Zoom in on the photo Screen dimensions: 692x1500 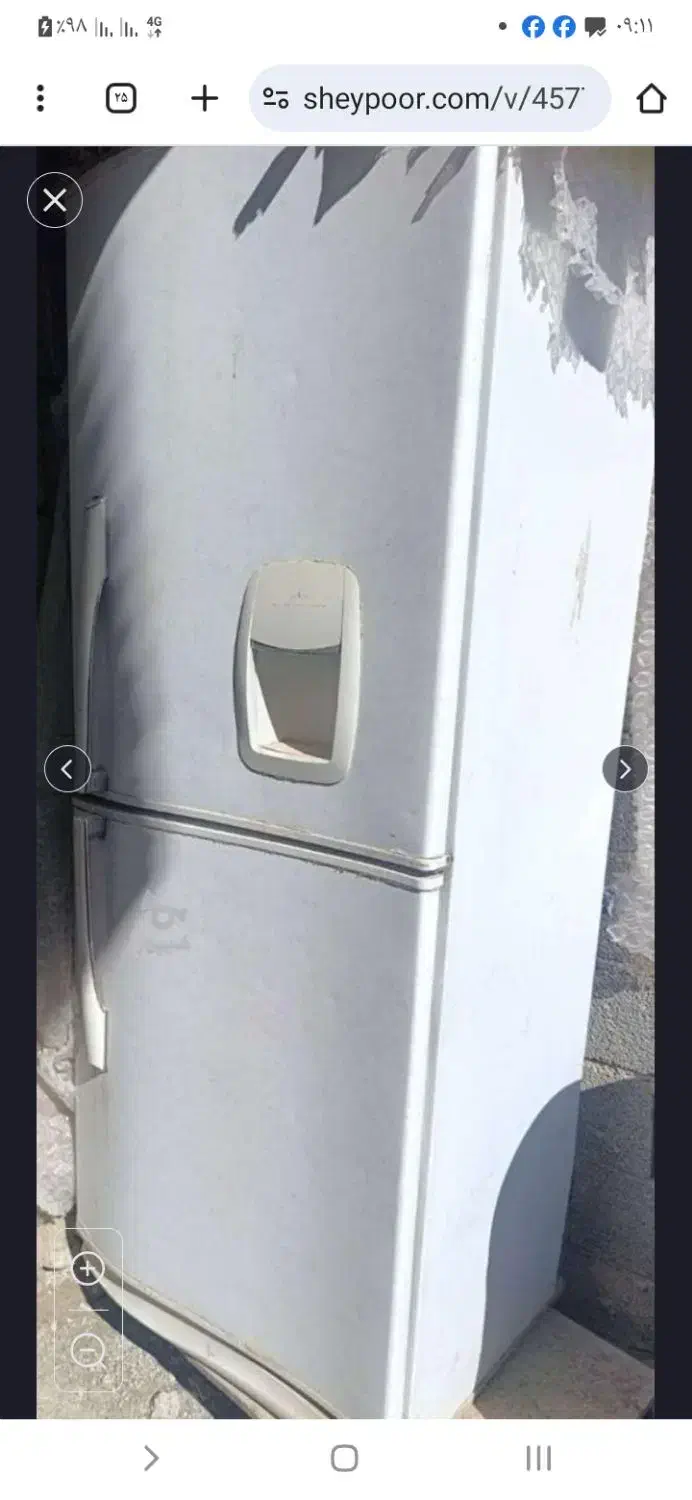(88, 1270)
